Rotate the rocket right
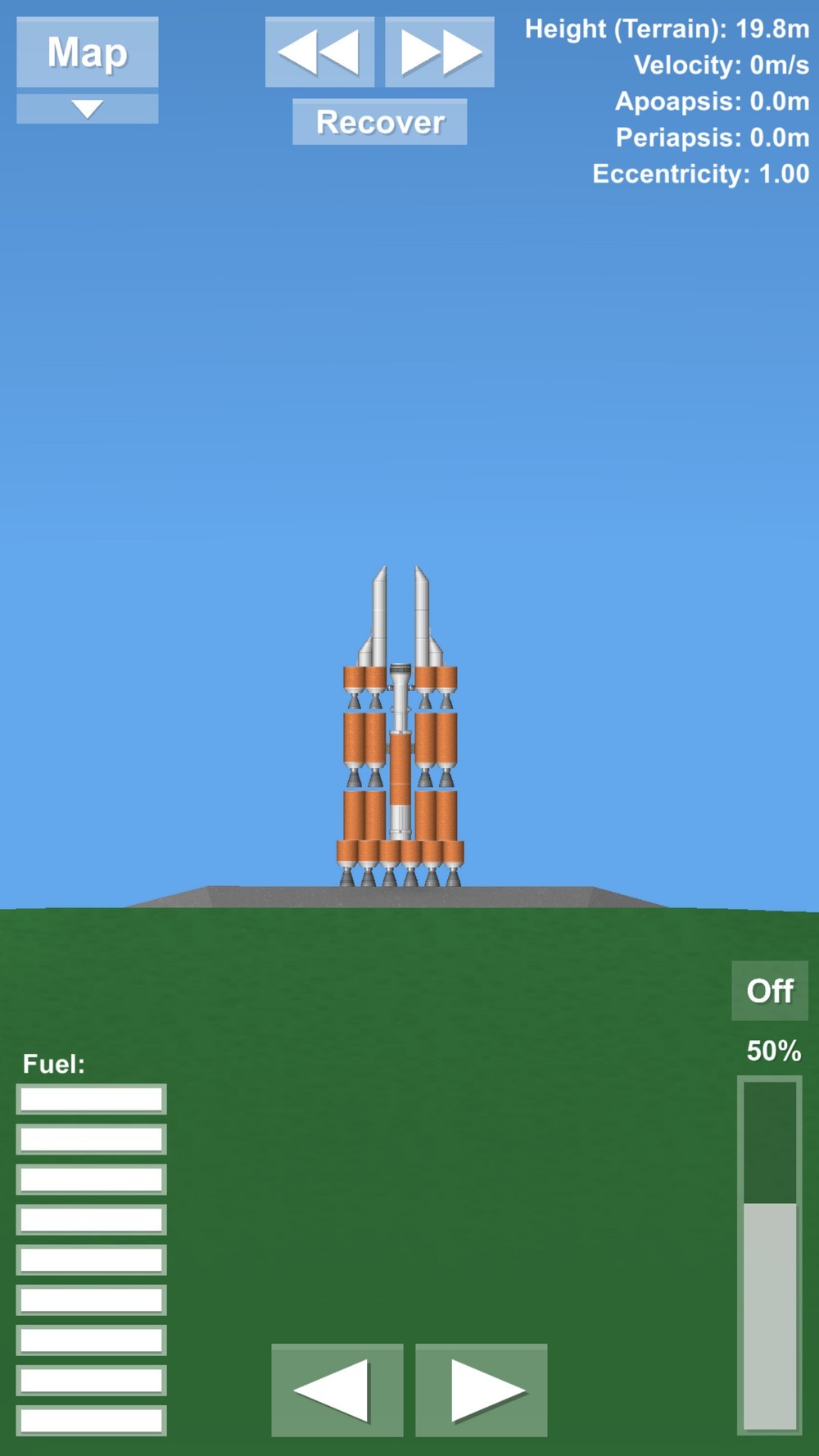This screenshot has height=1456, width=819. [x=481, y=1390]
